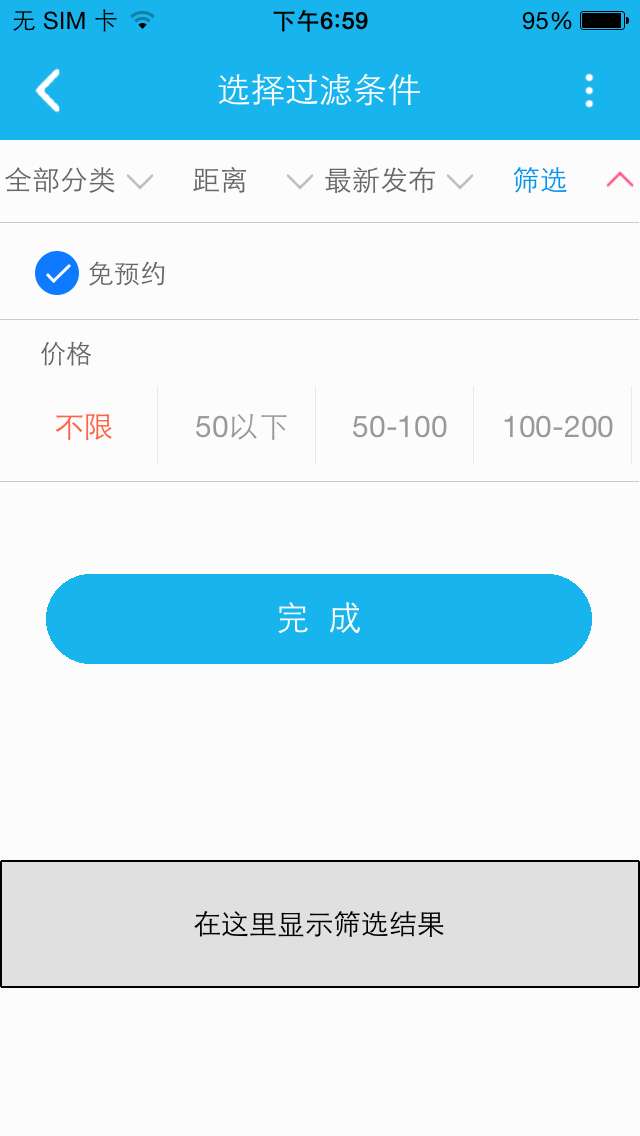This screenshot has height=1136, width=640.
Task: Select the 不限 price option
Action: tap(84, 427)
